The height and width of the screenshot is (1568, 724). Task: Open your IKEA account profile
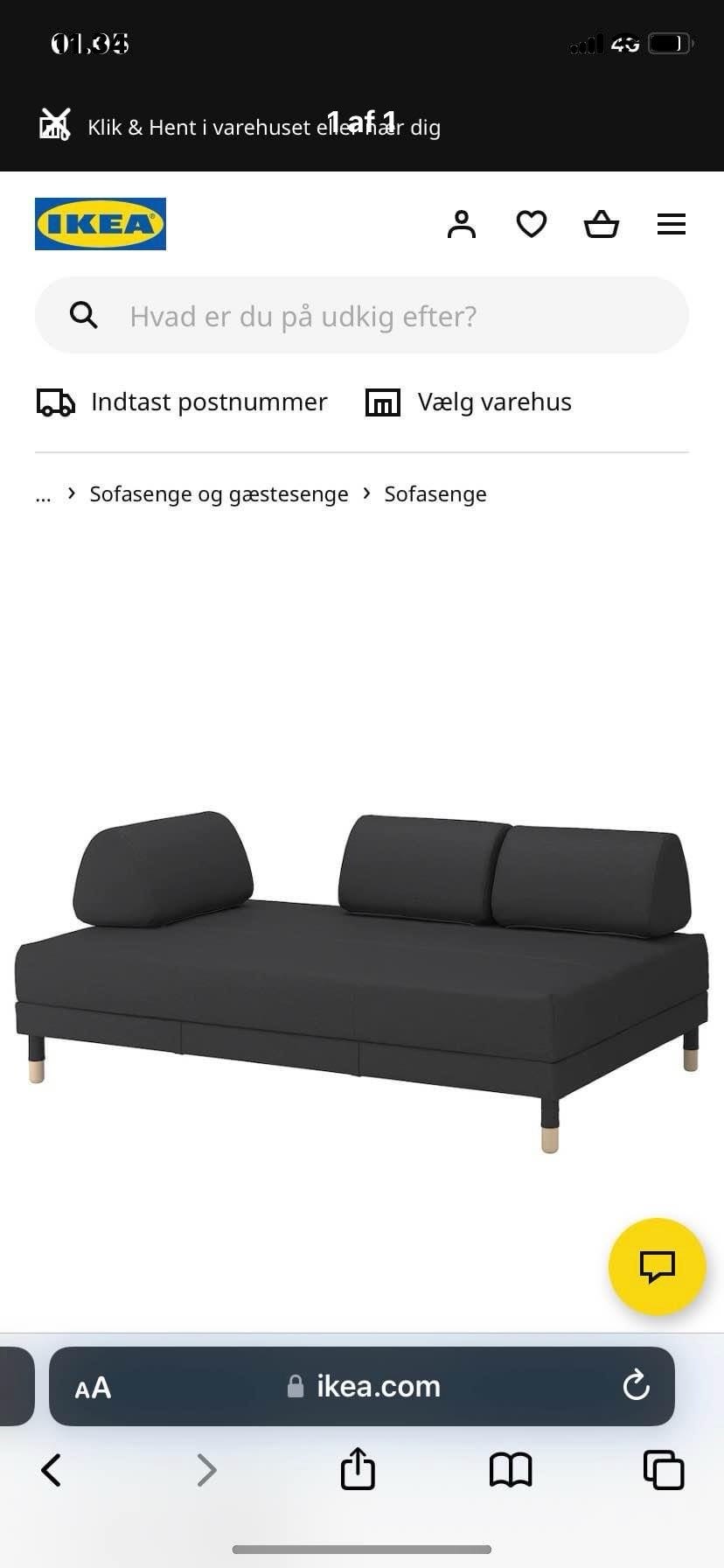point(462,224)
